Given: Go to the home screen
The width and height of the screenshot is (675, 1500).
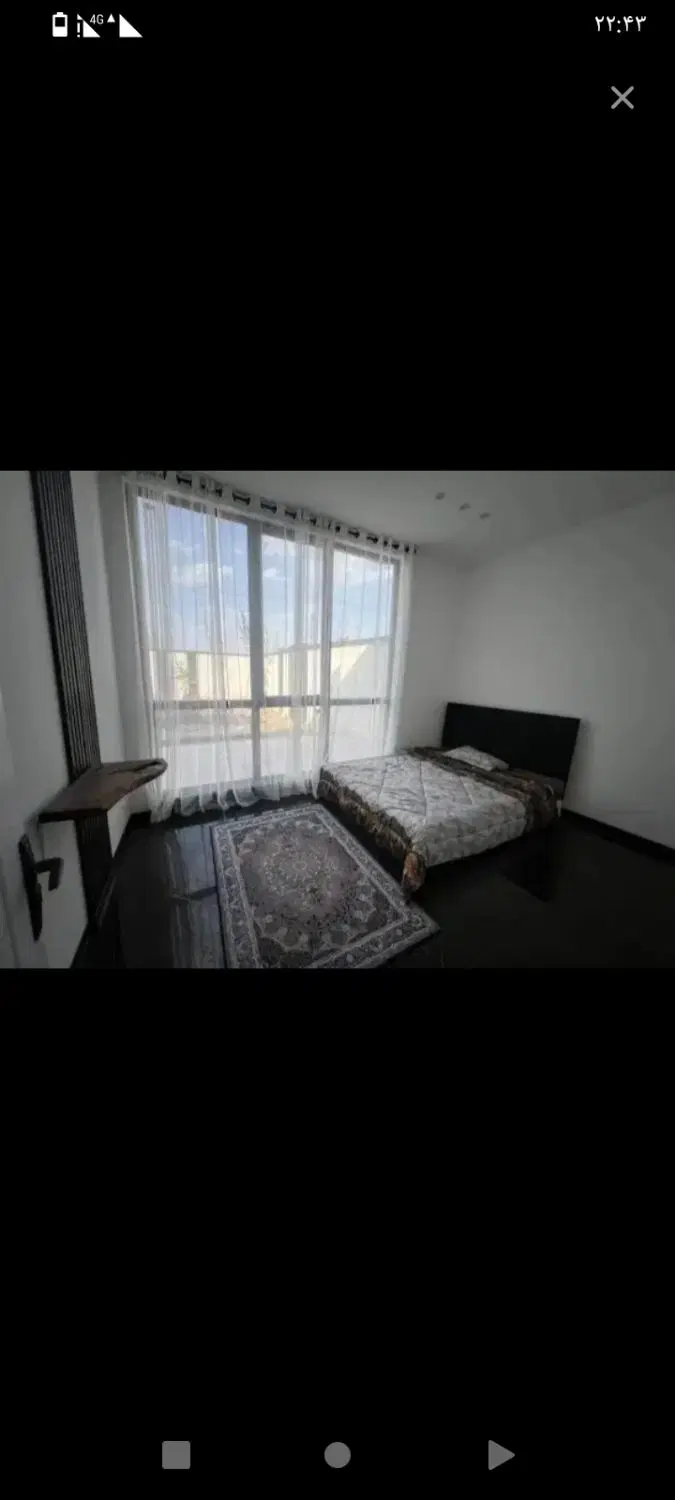Looking at the screenshot, I should (337, 1455).
